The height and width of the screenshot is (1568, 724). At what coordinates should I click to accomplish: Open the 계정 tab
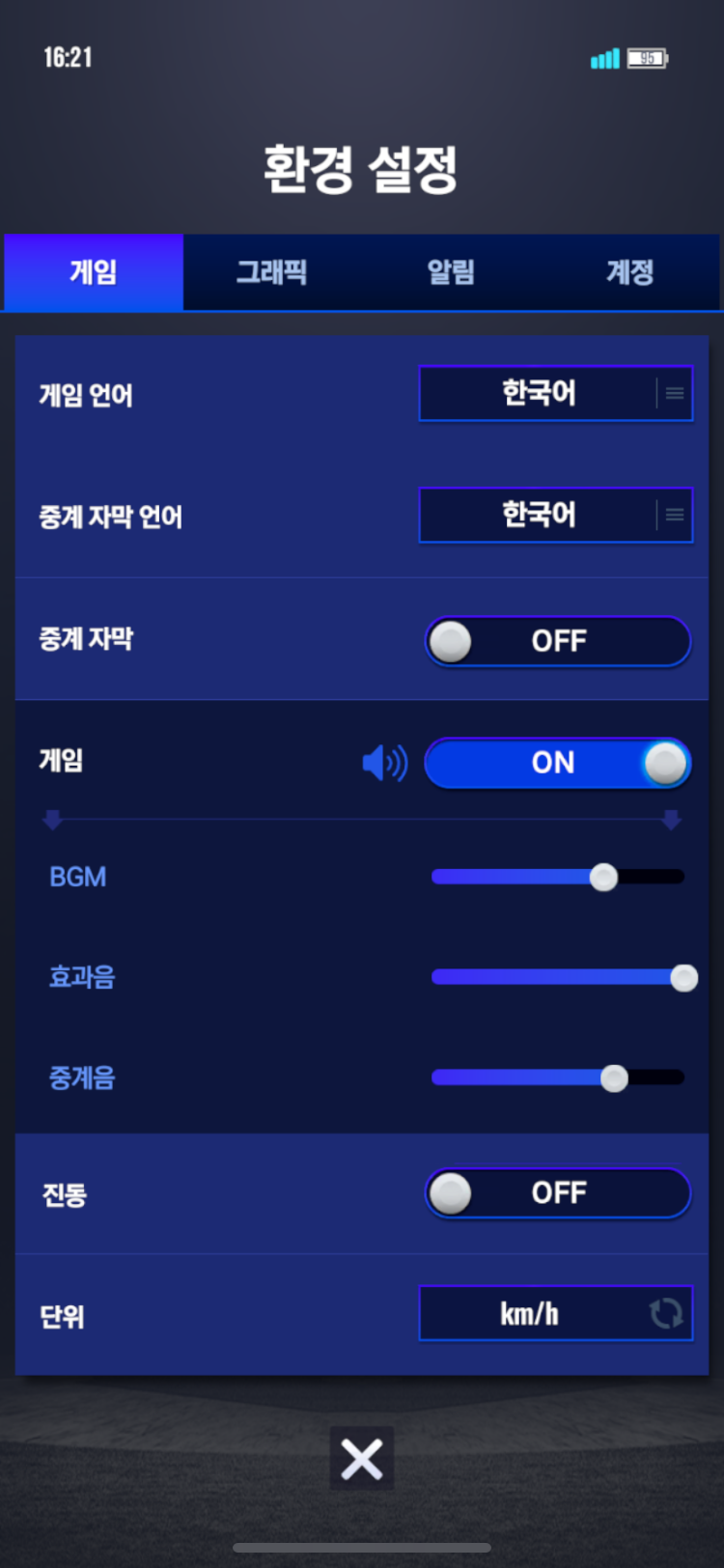tap(629, 272)
